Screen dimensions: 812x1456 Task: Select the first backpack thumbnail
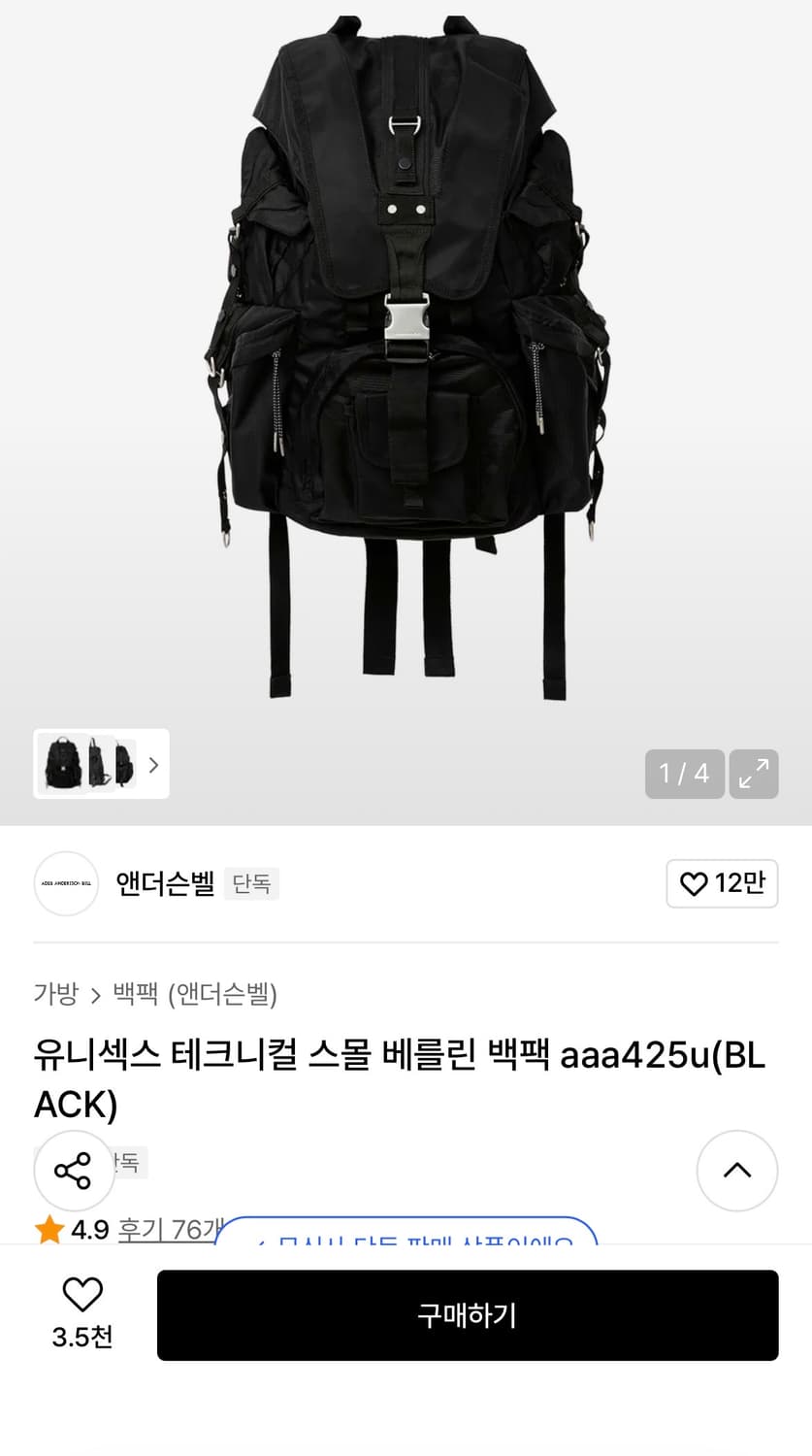(x=63, y=764)
